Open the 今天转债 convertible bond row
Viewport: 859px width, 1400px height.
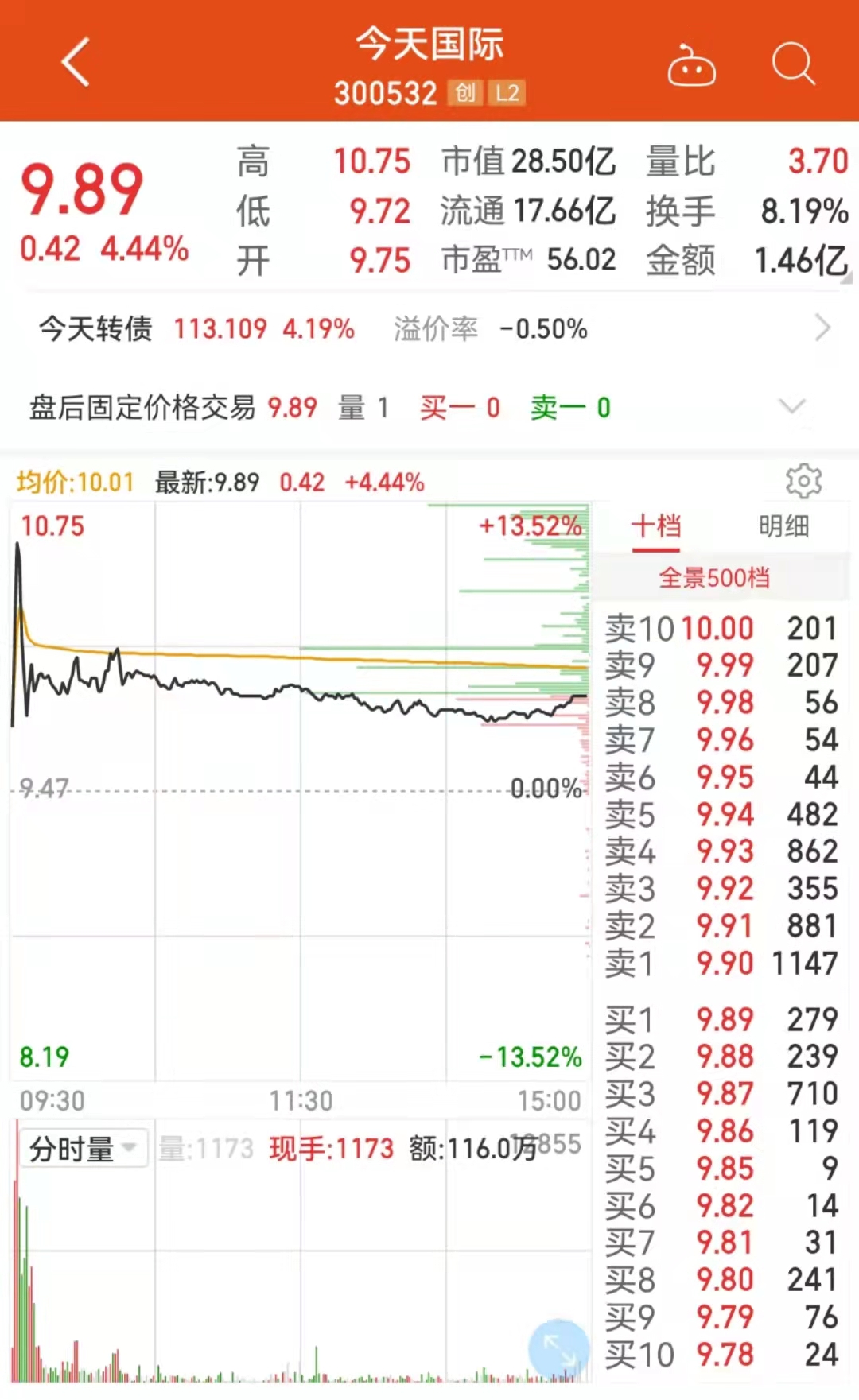tap(429, 328)
